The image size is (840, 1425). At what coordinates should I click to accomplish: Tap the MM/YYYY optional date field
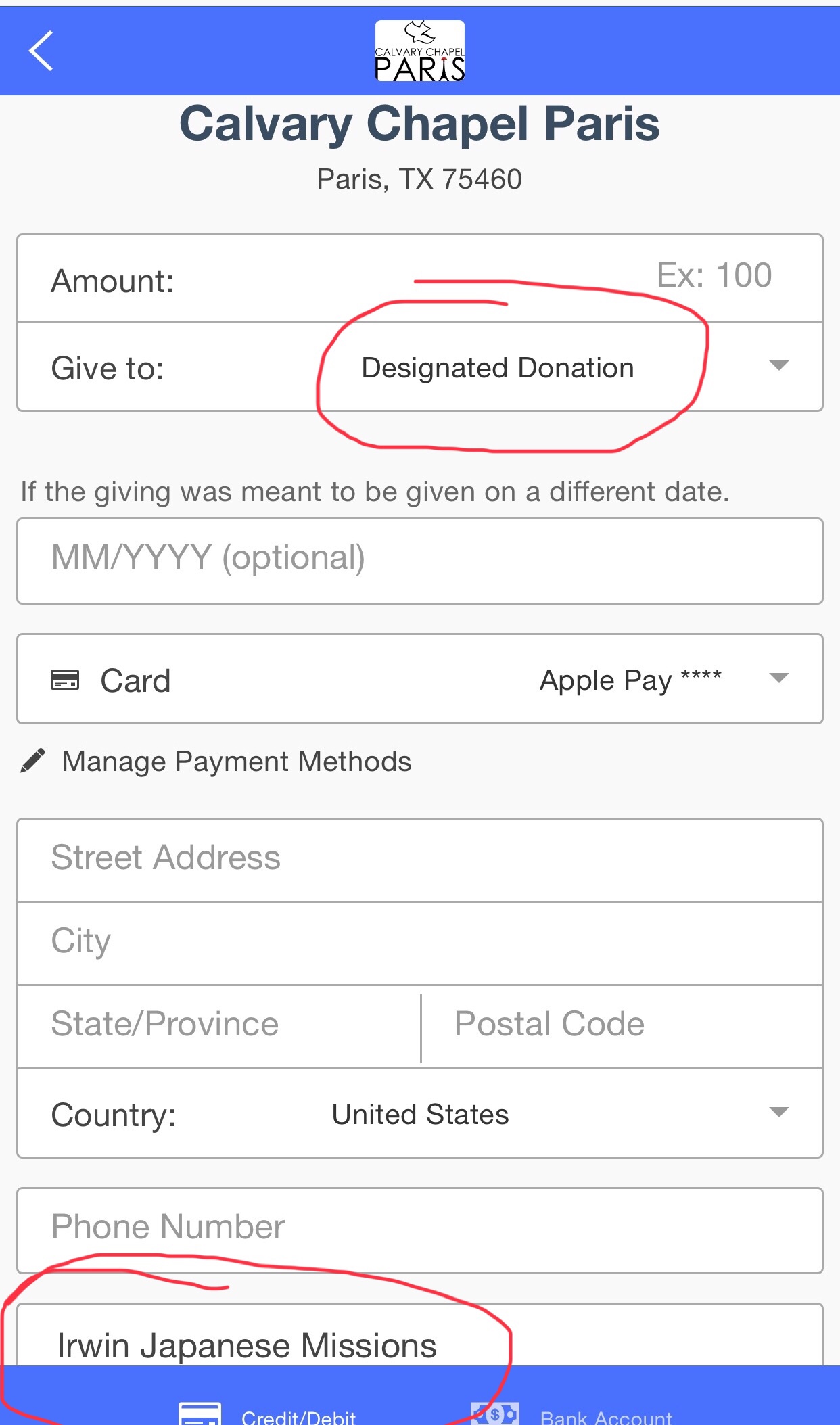(419, 561)
